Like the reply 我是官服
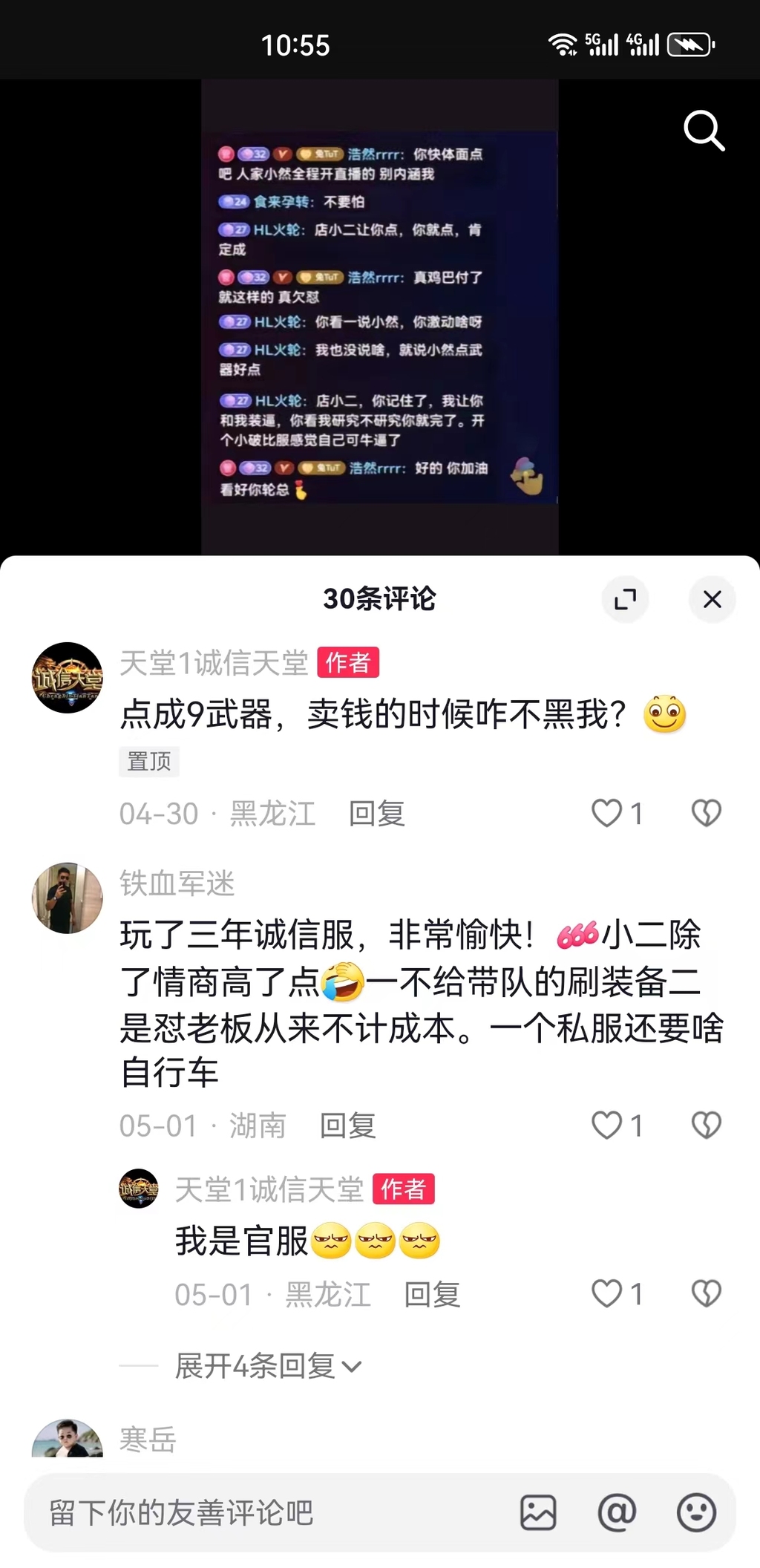 pyautogui.click(x=607, y=1293)
